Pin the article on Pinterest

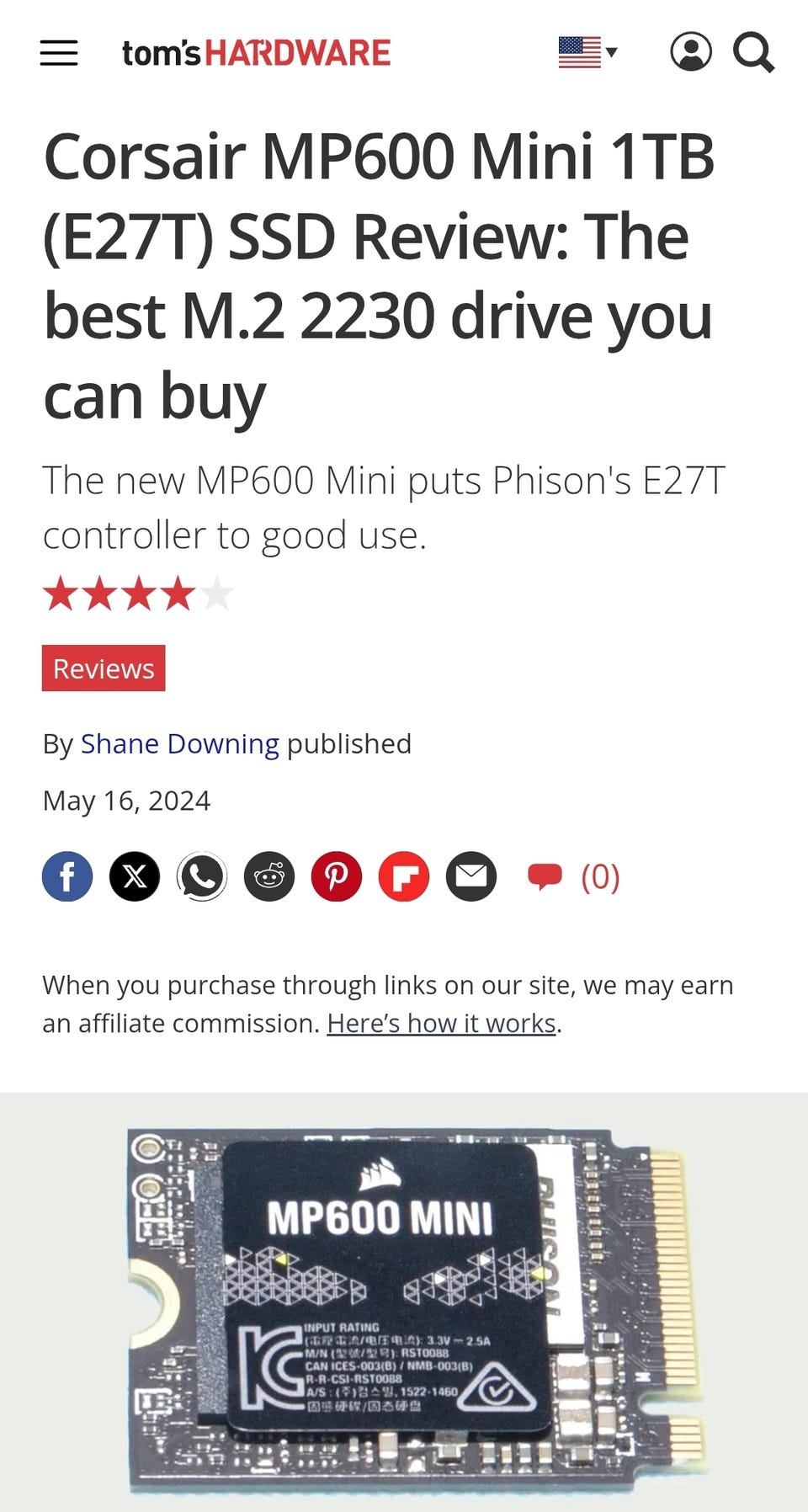tap(337, 876)
